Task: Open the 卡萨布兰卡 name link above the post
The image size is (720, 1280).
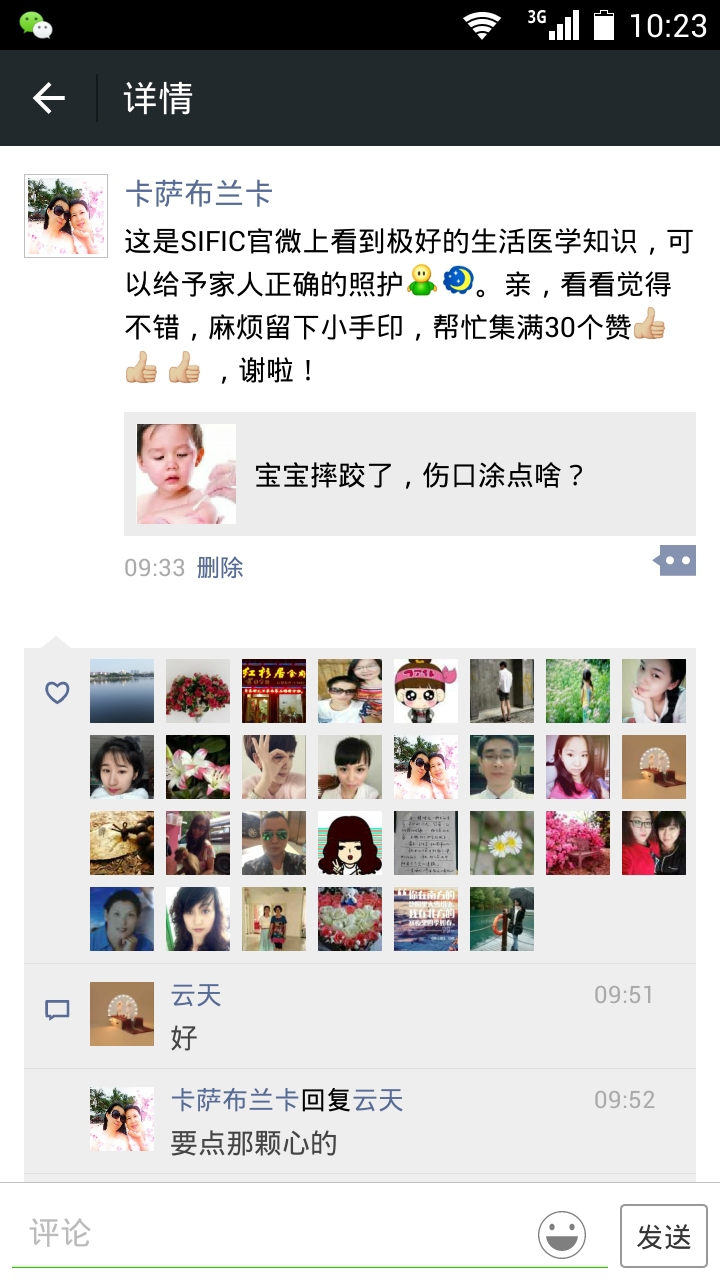Action: pyautogui.click(x=198, y=194)
